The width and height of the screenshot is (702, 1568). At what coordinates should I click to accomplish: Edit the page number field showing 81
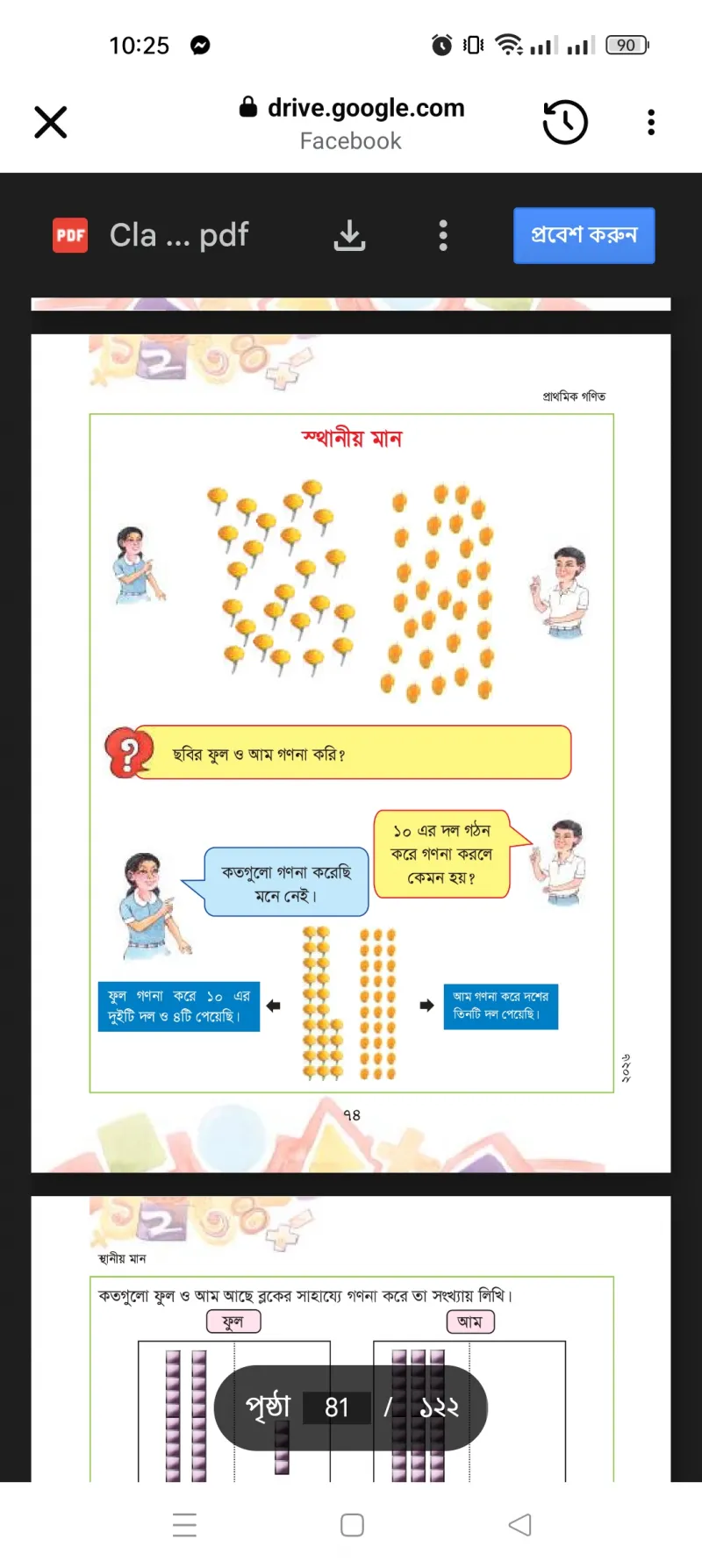[337, 1407]
